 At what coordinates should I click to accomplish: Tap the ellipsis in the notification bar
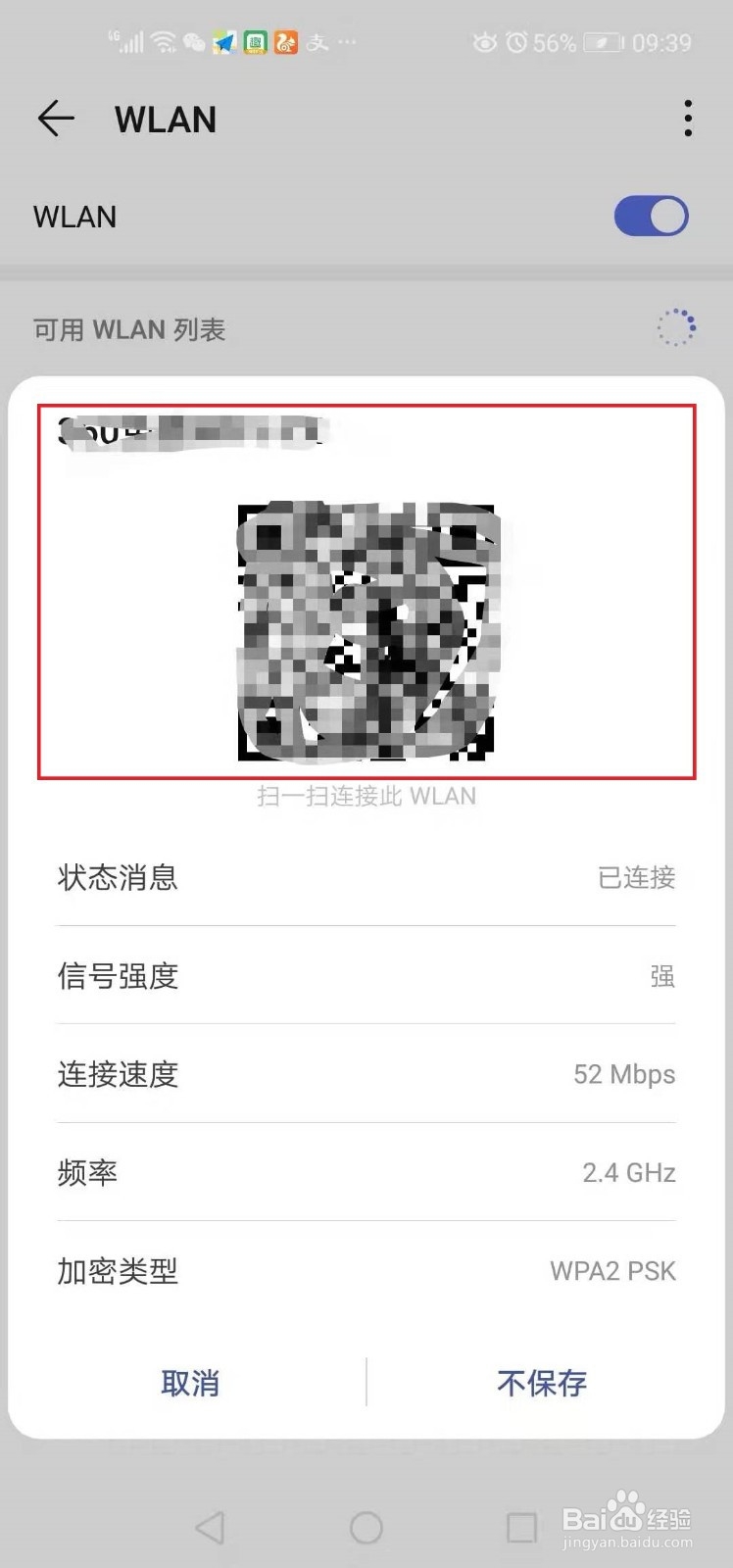[346, 42]
